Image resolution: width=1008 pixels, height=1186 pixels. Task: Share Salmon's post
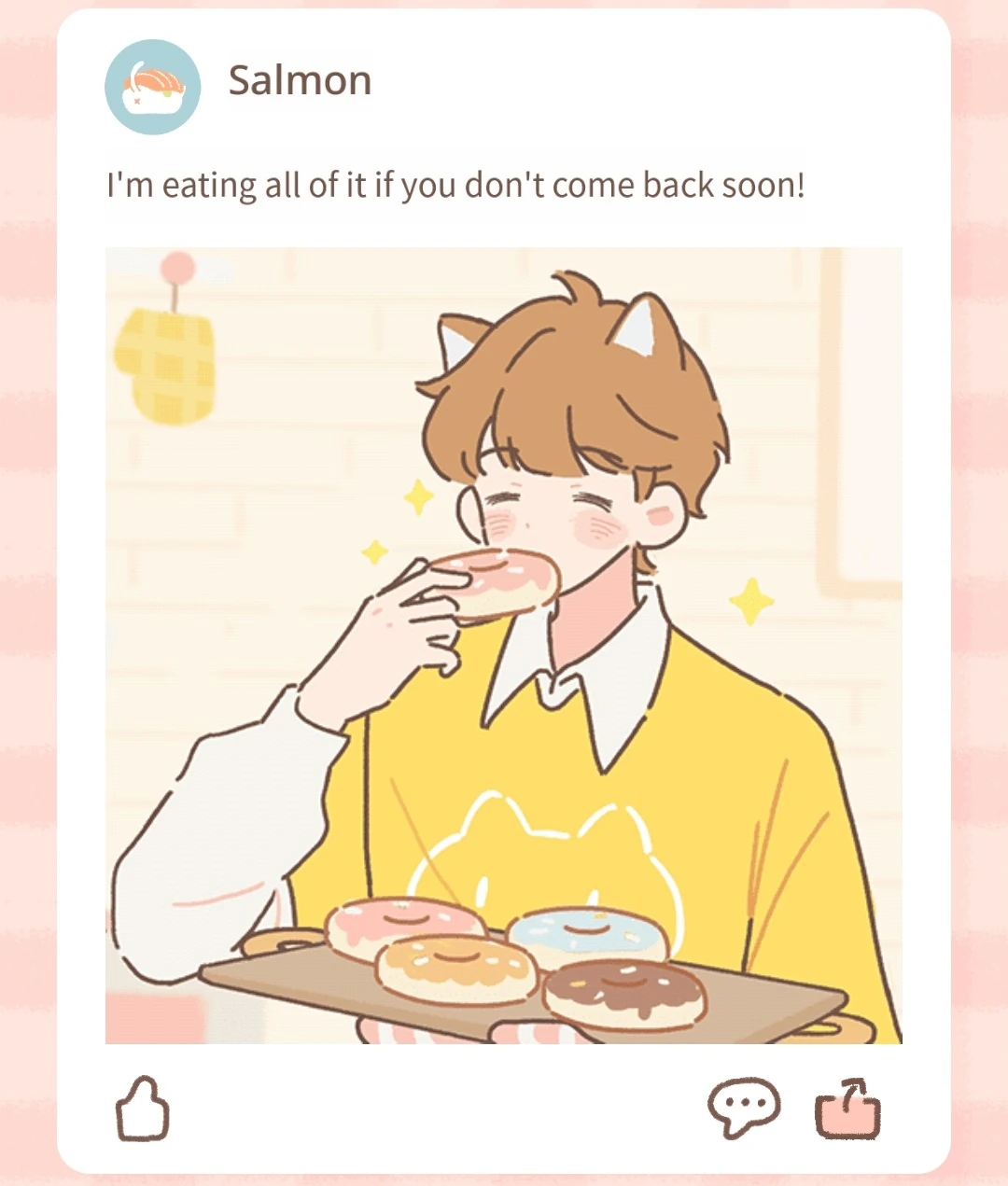847,1109
